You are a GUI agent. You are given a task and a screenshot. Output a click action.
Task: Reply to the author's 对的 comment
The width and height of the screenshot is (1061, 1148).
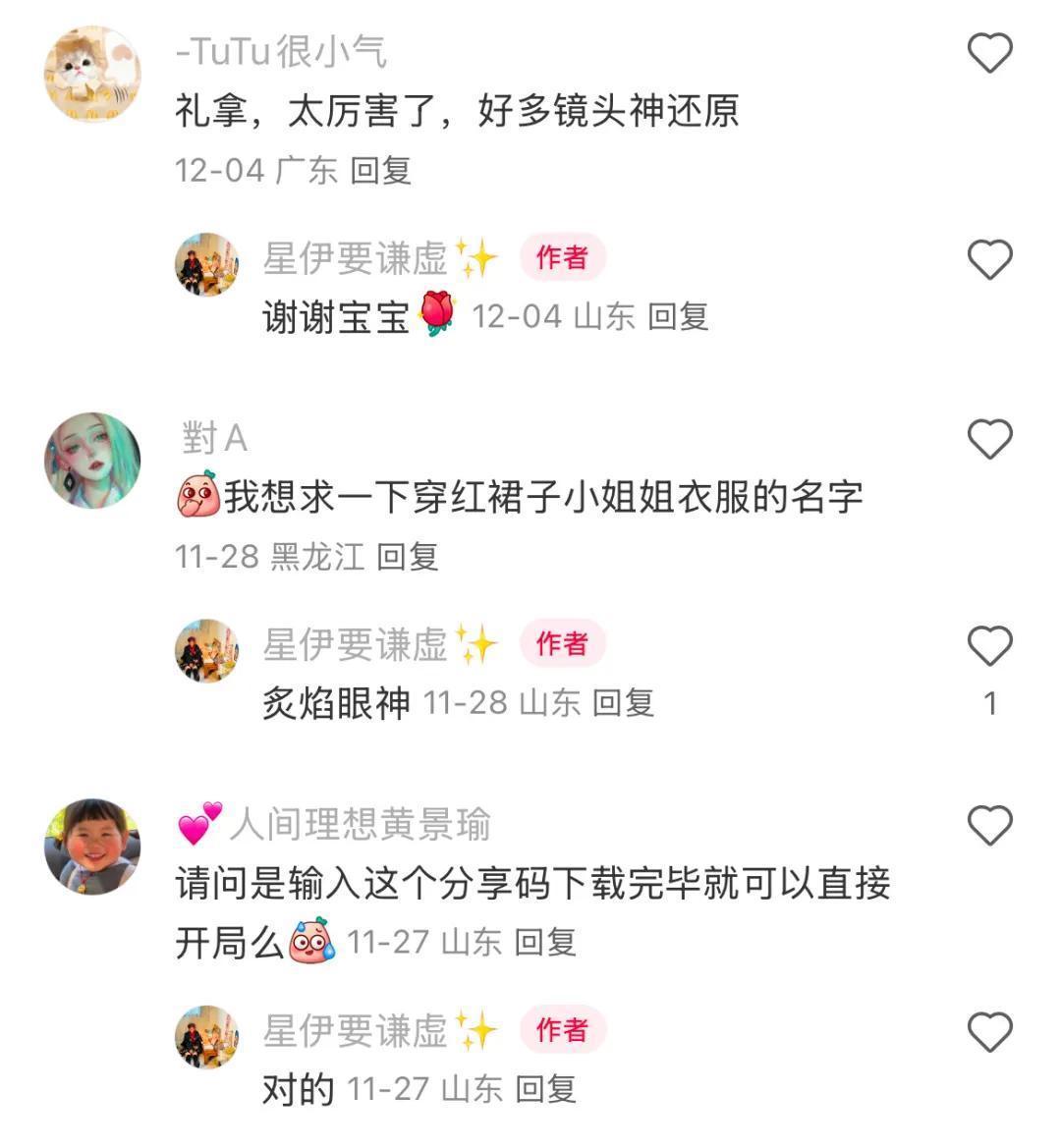click(545, 1089)
